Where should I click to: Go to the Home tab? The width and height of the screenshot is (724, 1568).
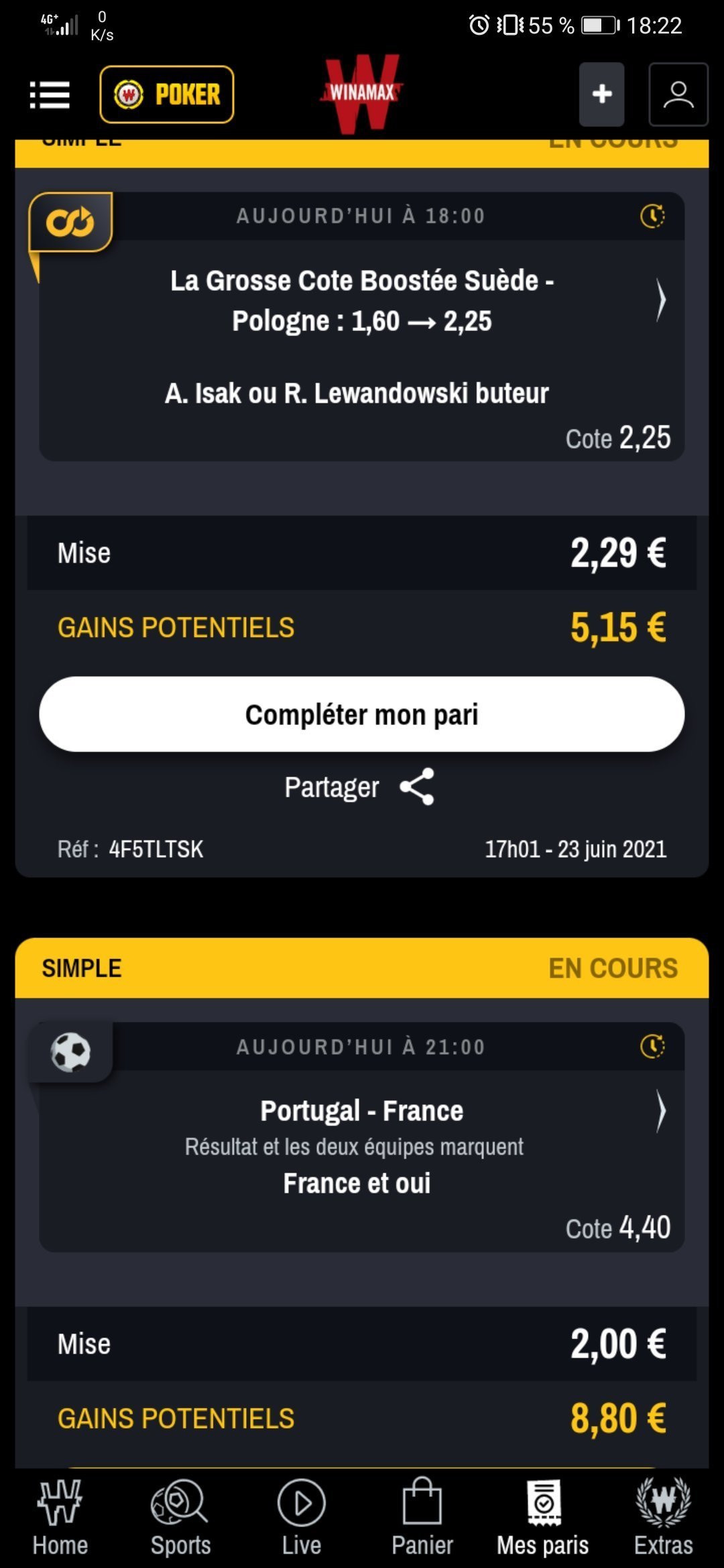tap(60, 1518)
